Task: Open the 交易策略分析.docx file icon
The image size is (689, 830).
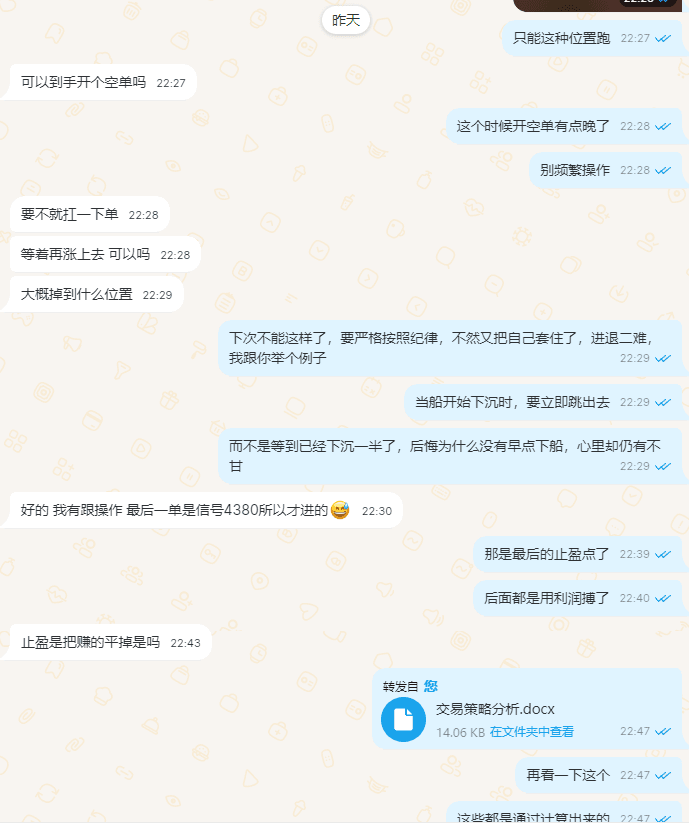Action: click(403, 719)
